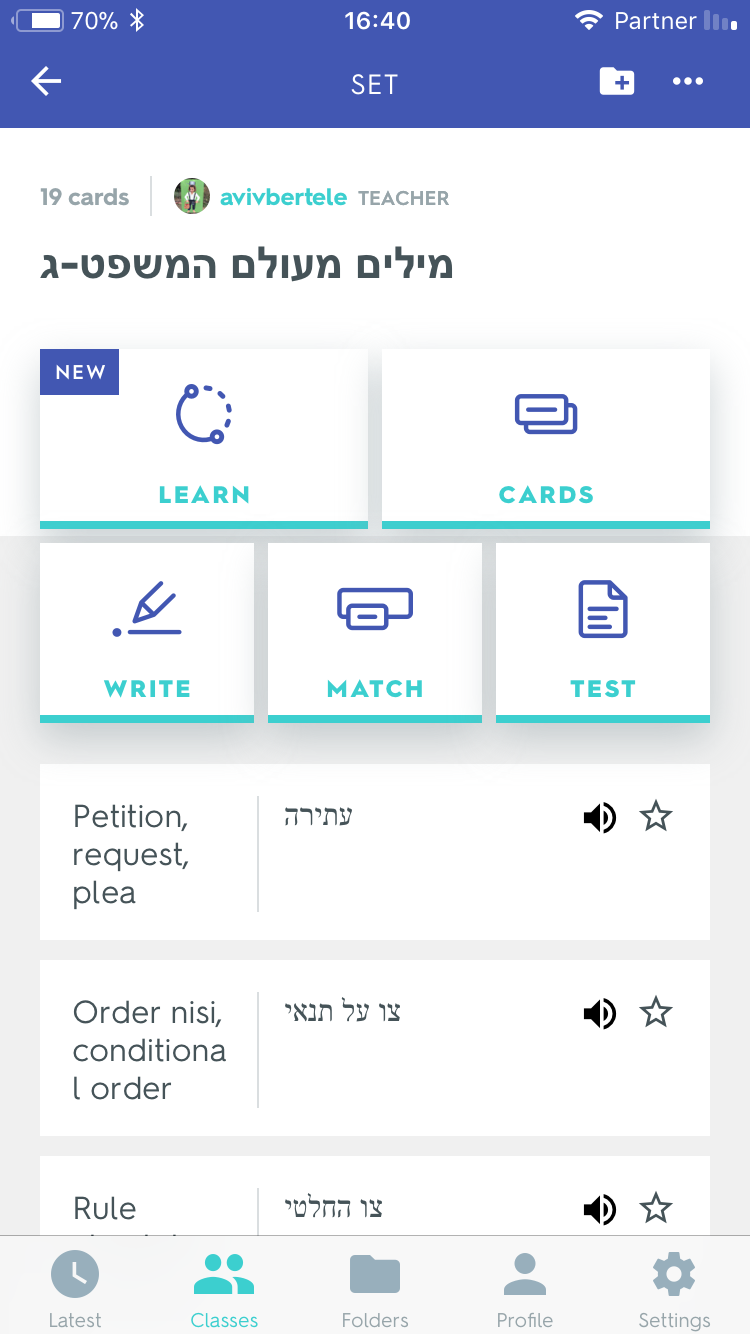Start the Write study mode
This screenshot has width=750, height=1334.
pyautogui.click(x=147, y=632)
